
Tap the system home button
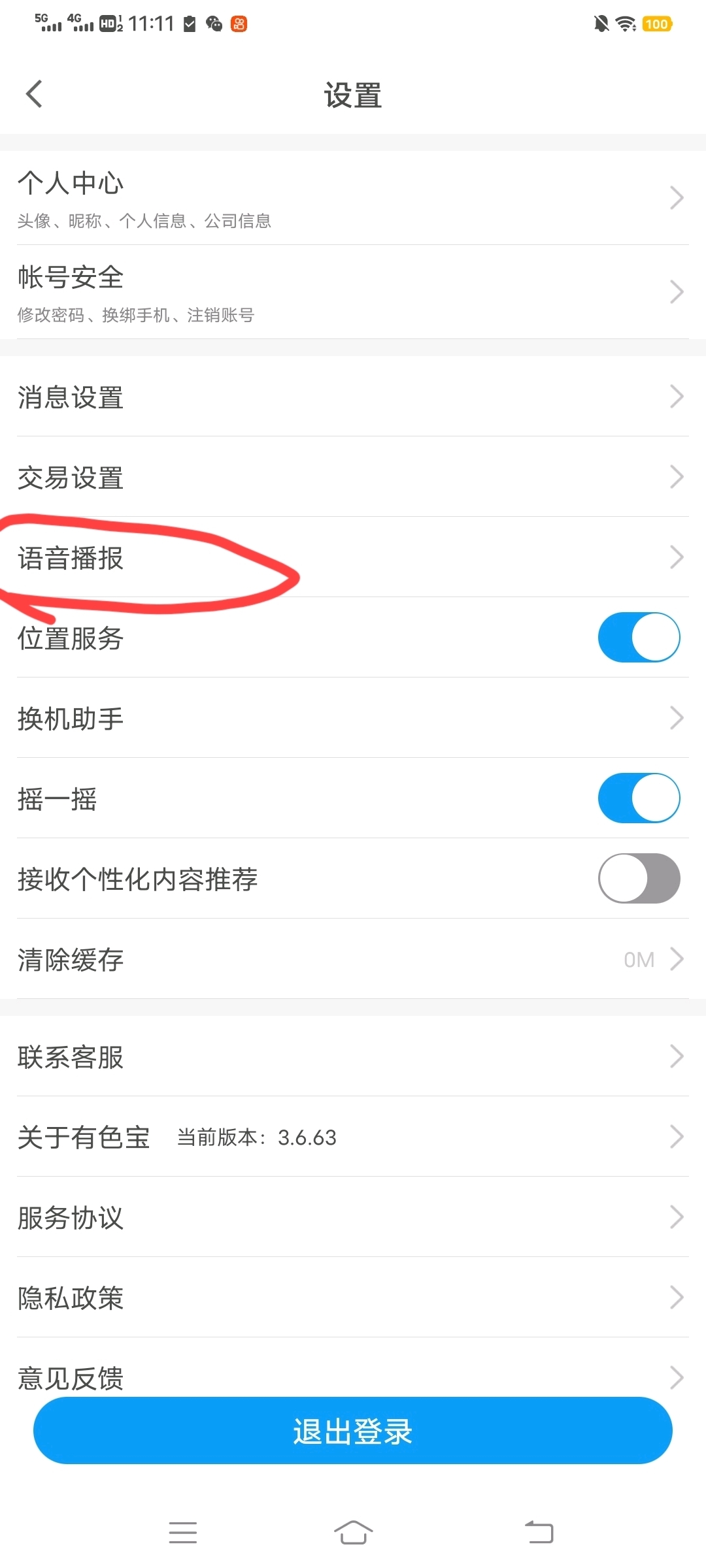coord(353,1532)
